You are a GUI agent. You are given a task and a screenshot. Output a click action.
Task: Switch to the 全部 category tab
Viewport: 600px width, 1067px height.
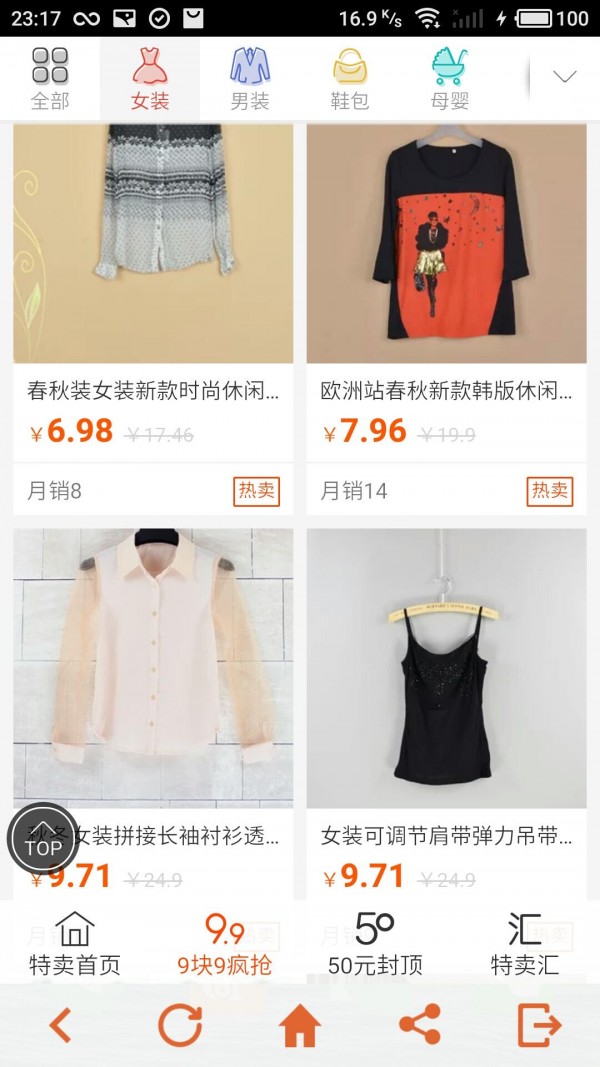coord(50,78)
